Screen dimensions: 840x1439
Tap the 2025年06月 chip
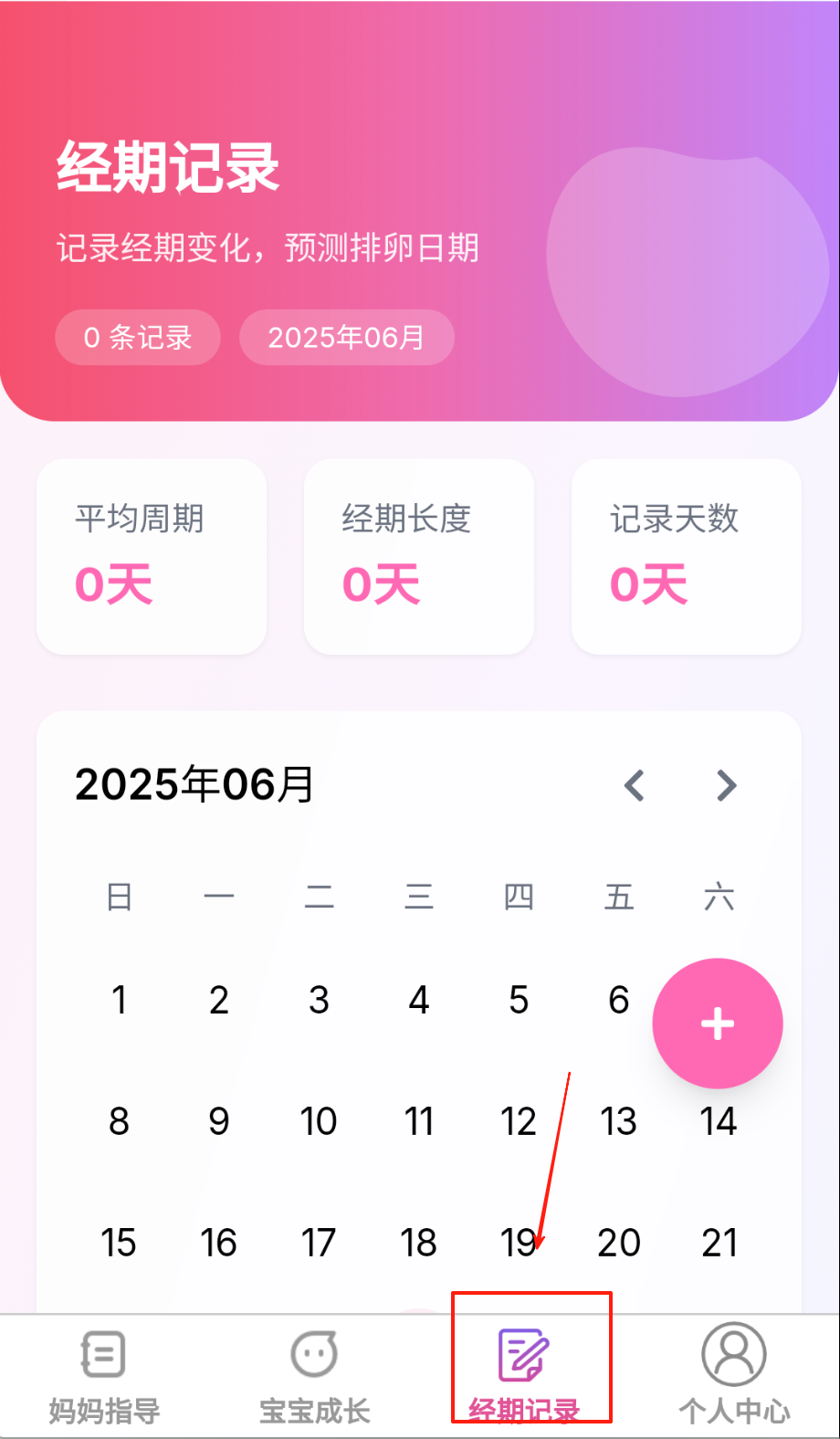tap(346, 338)
